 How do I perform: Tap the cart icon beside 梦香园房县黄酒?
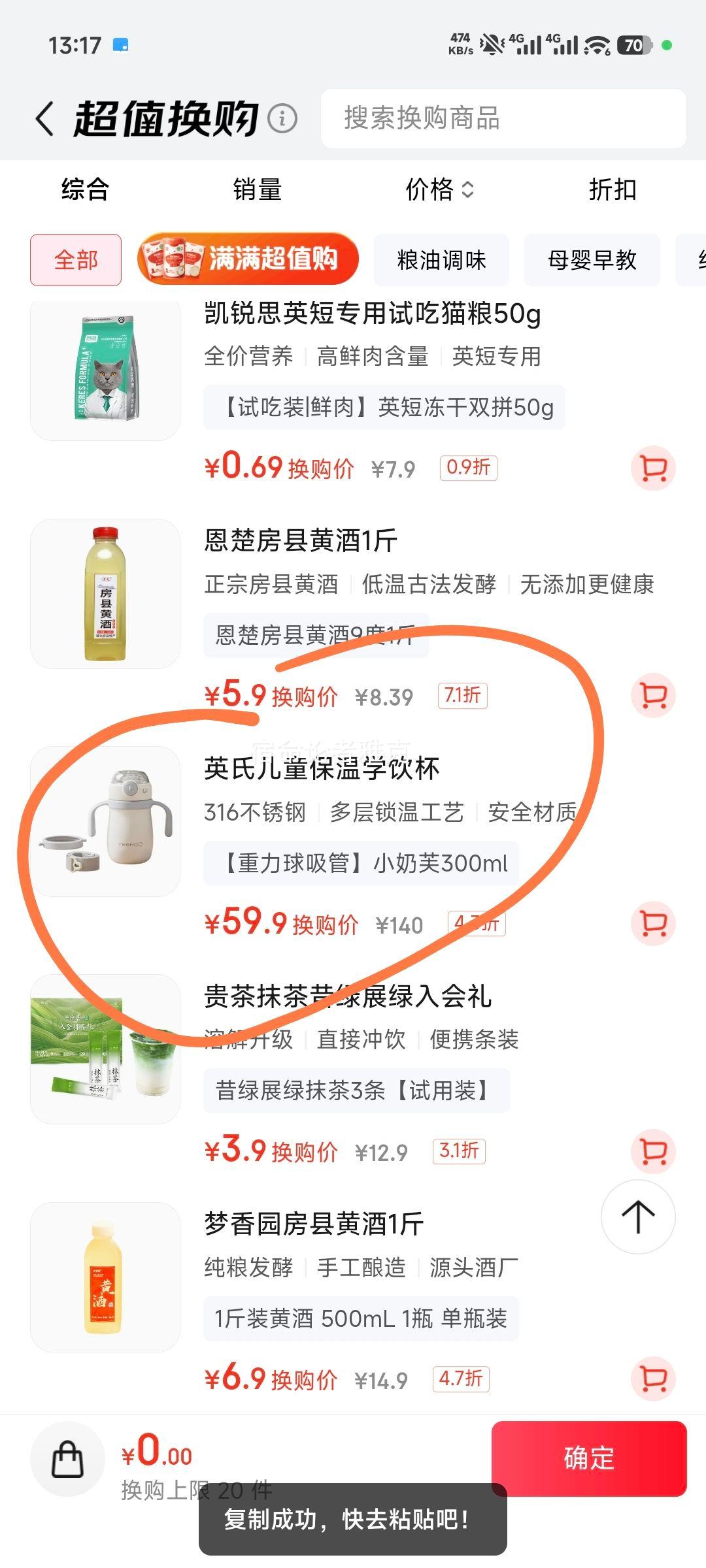pos(653,1380)
